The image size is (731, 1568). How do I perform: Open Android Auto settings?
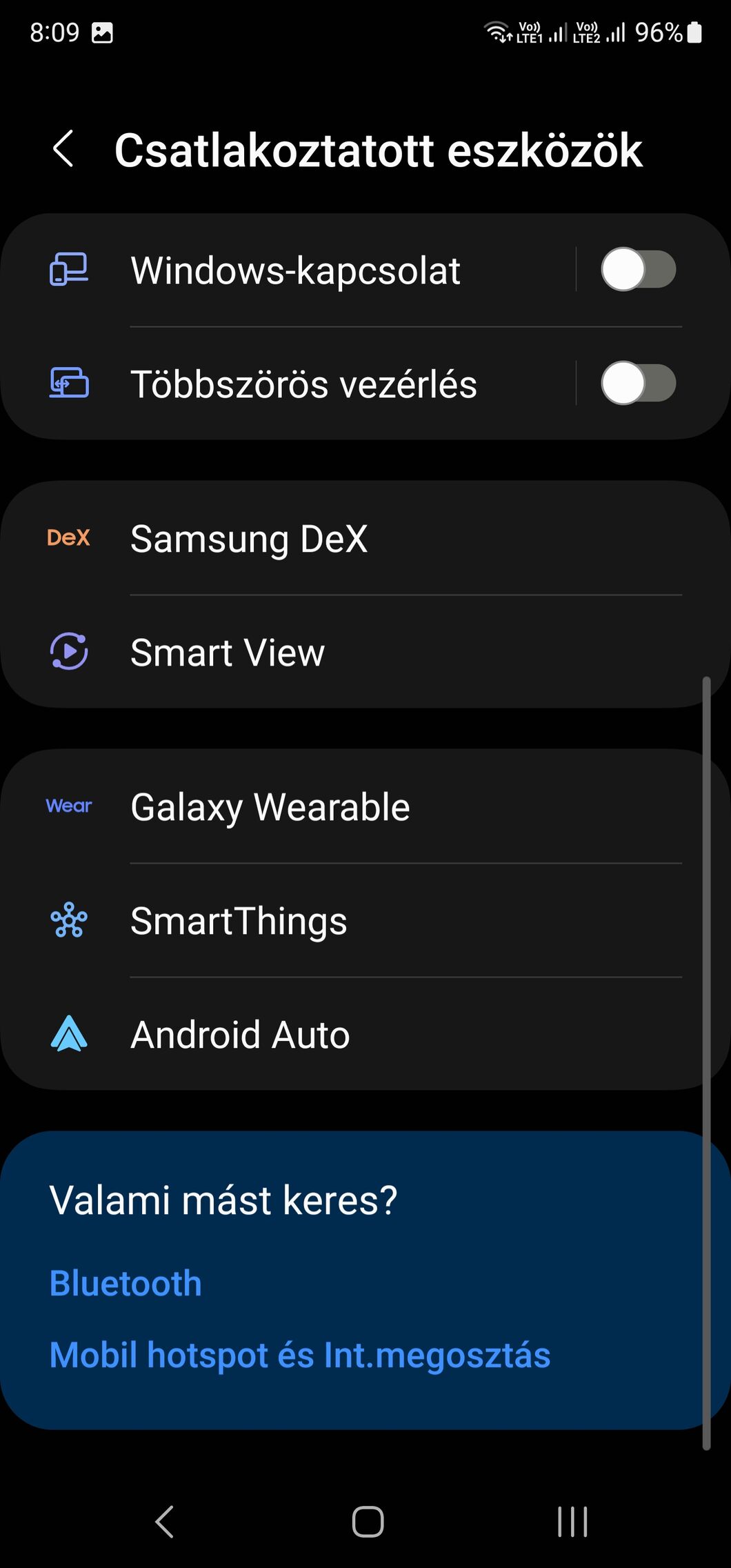point(365,1034)
